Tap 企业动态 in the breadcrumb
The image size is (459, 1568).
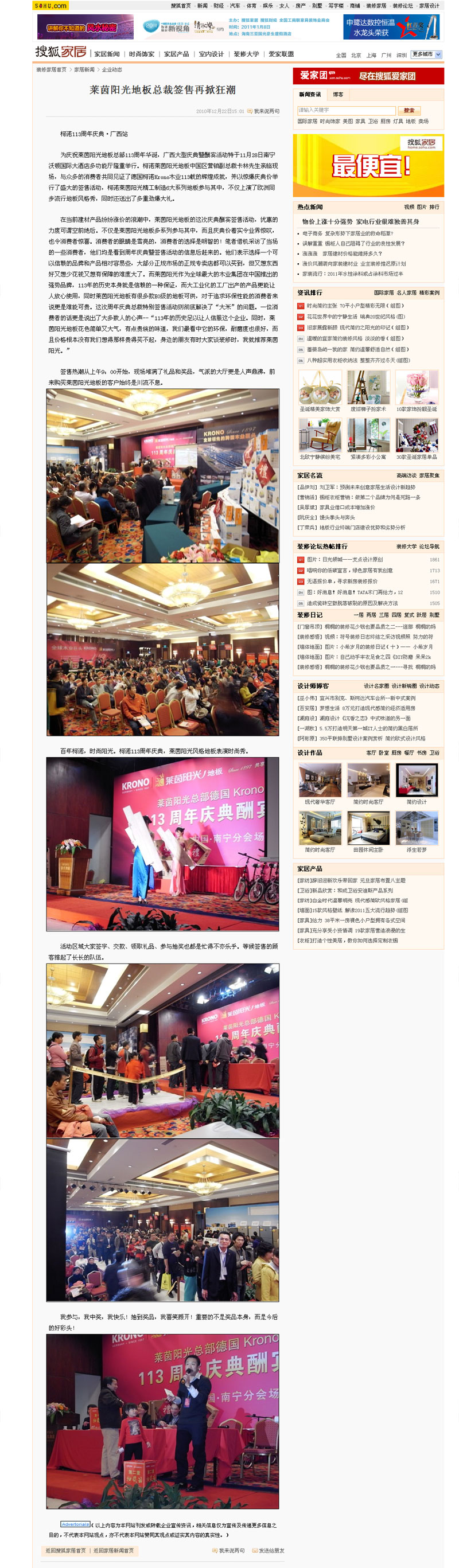click(x=111, y=70)
